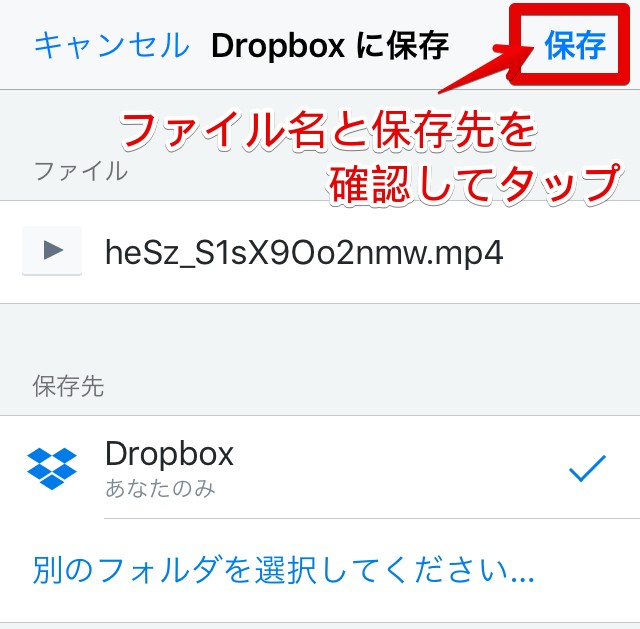The height and width of the screenshot is (629, 640).
Task: Tap キャンセル to cancel saving
Action: (112, 45)
